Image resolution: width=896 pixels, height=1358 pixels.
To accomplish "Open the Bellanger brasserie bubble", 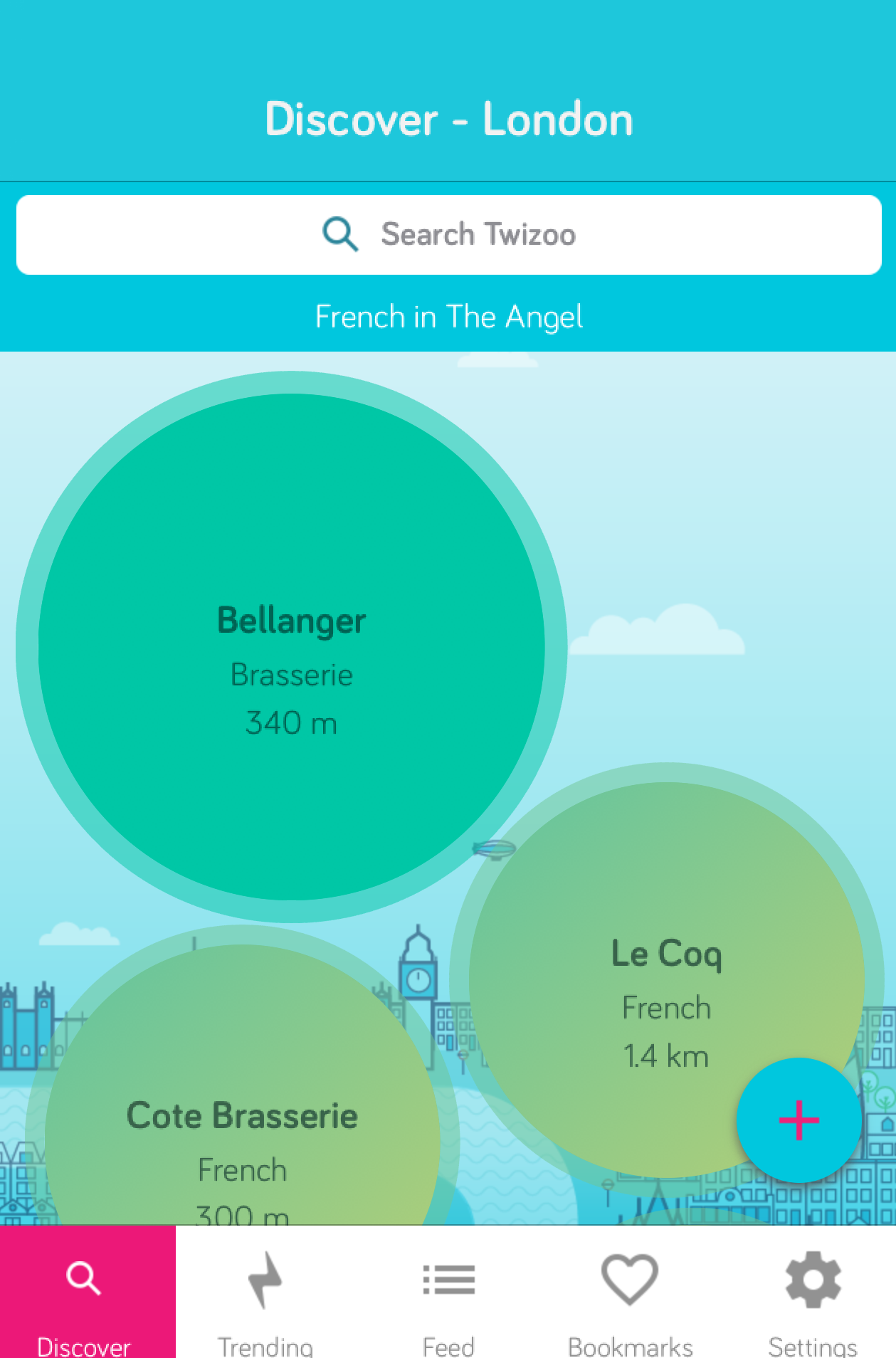I will point(291,646).
